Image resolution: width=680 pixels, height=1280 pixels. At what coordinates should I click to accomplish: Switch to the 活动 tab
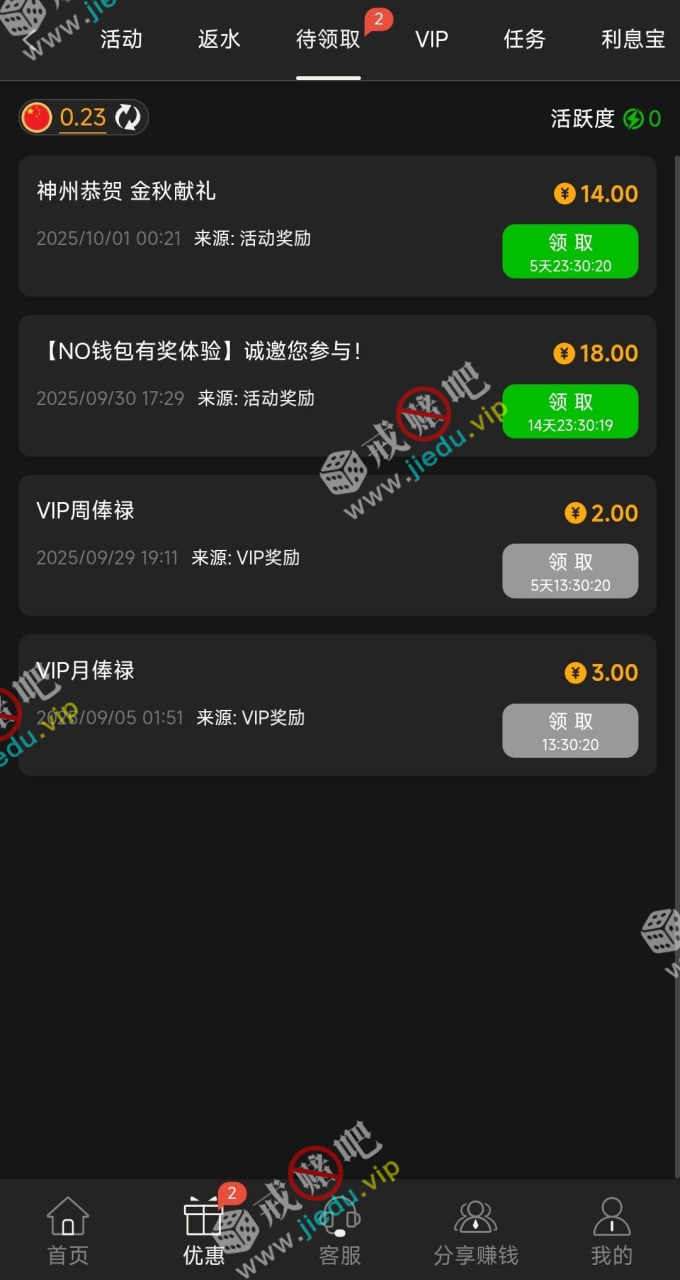pos(121,40)
